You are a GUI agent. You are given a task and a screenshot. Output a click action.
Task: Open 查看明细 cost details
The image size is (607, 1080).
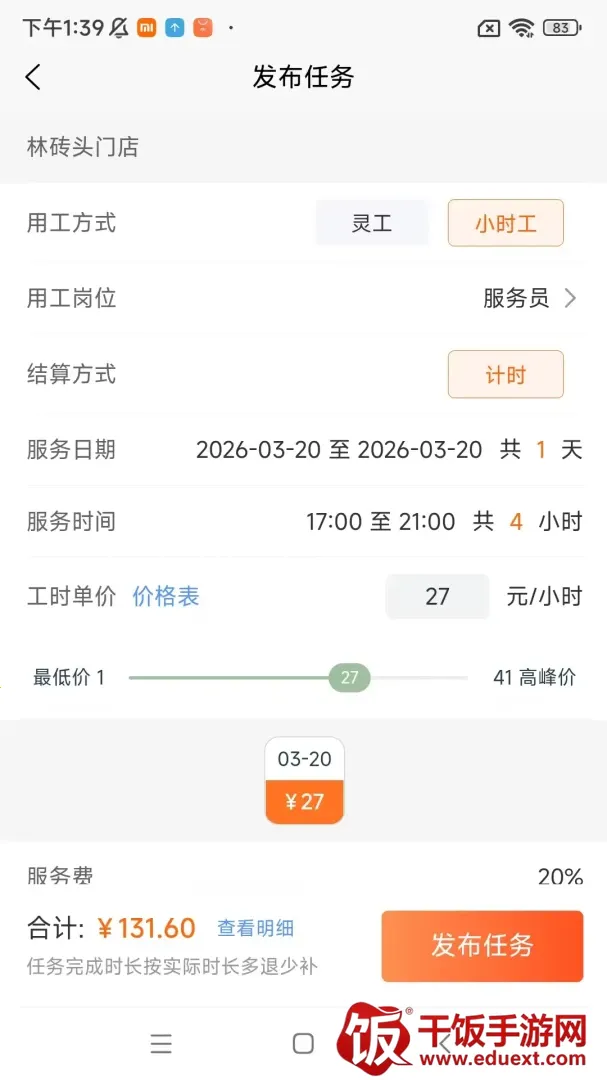coord(256,928)
